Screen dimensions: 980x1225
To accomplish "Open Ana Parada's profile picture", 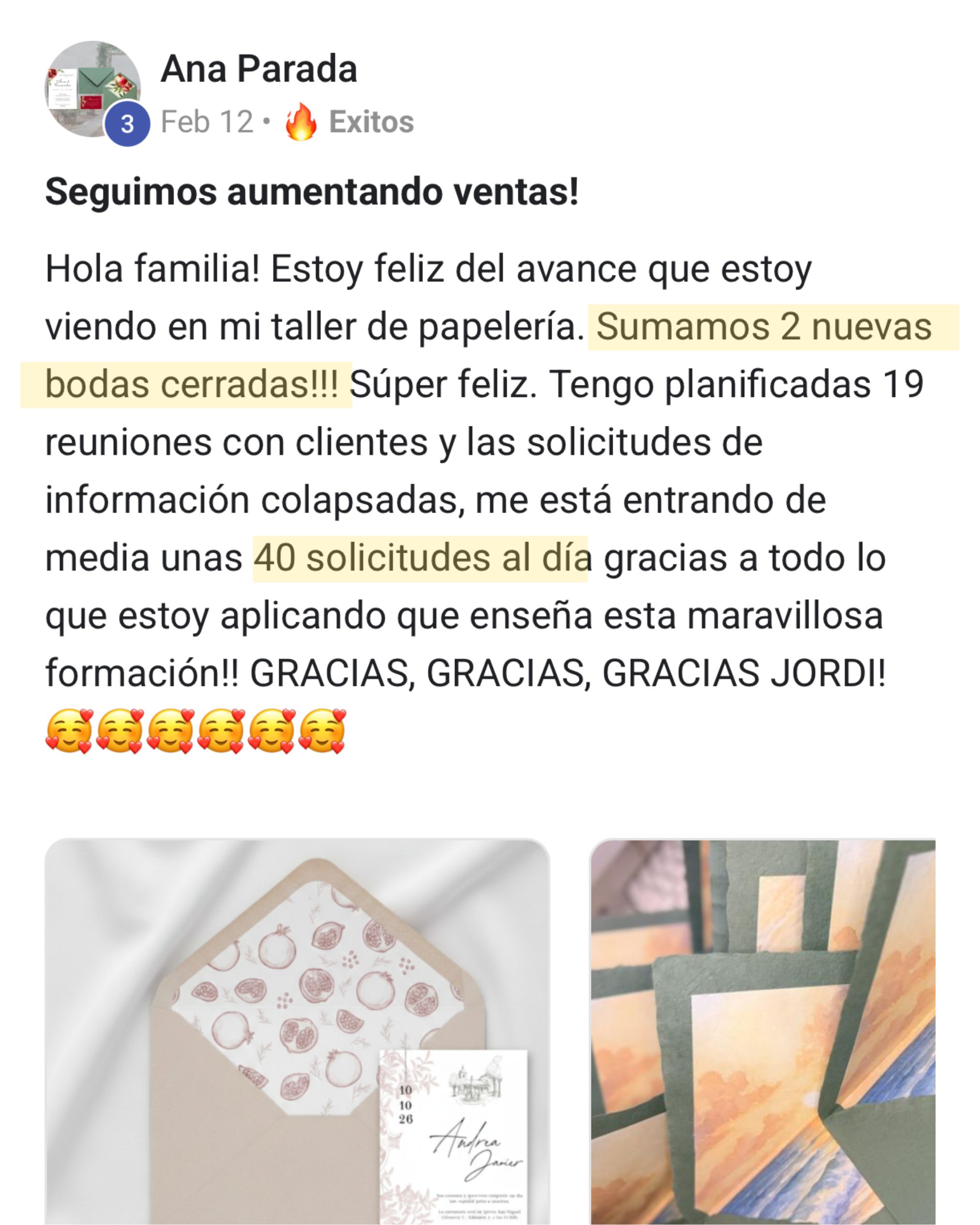I will pyautogui.click(x=92, y=89).
